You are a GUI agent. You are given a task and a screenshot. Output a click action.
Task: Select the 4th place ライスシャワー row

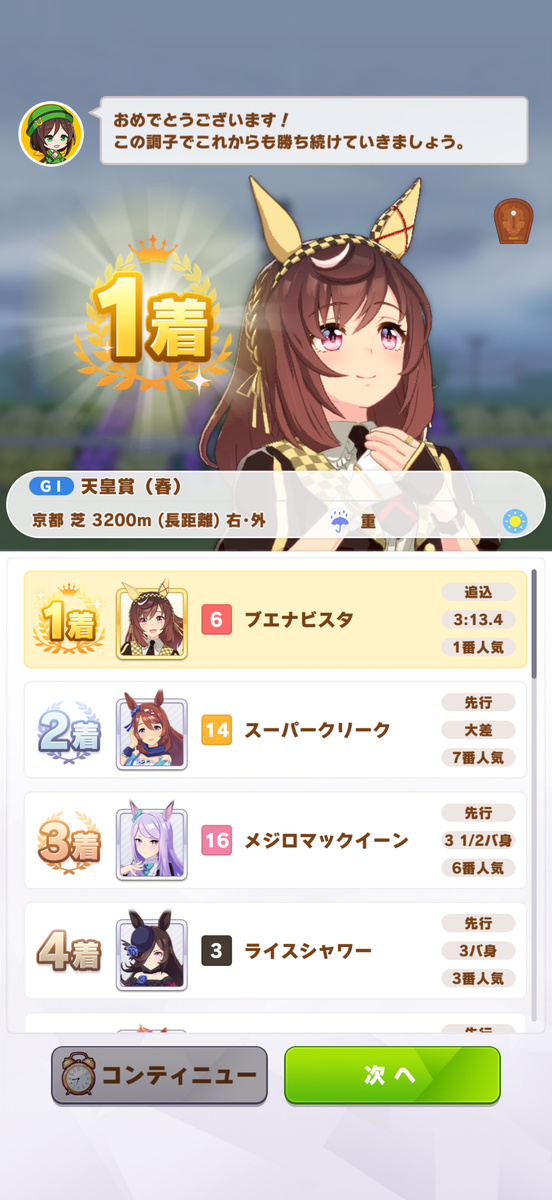[275, 950]
